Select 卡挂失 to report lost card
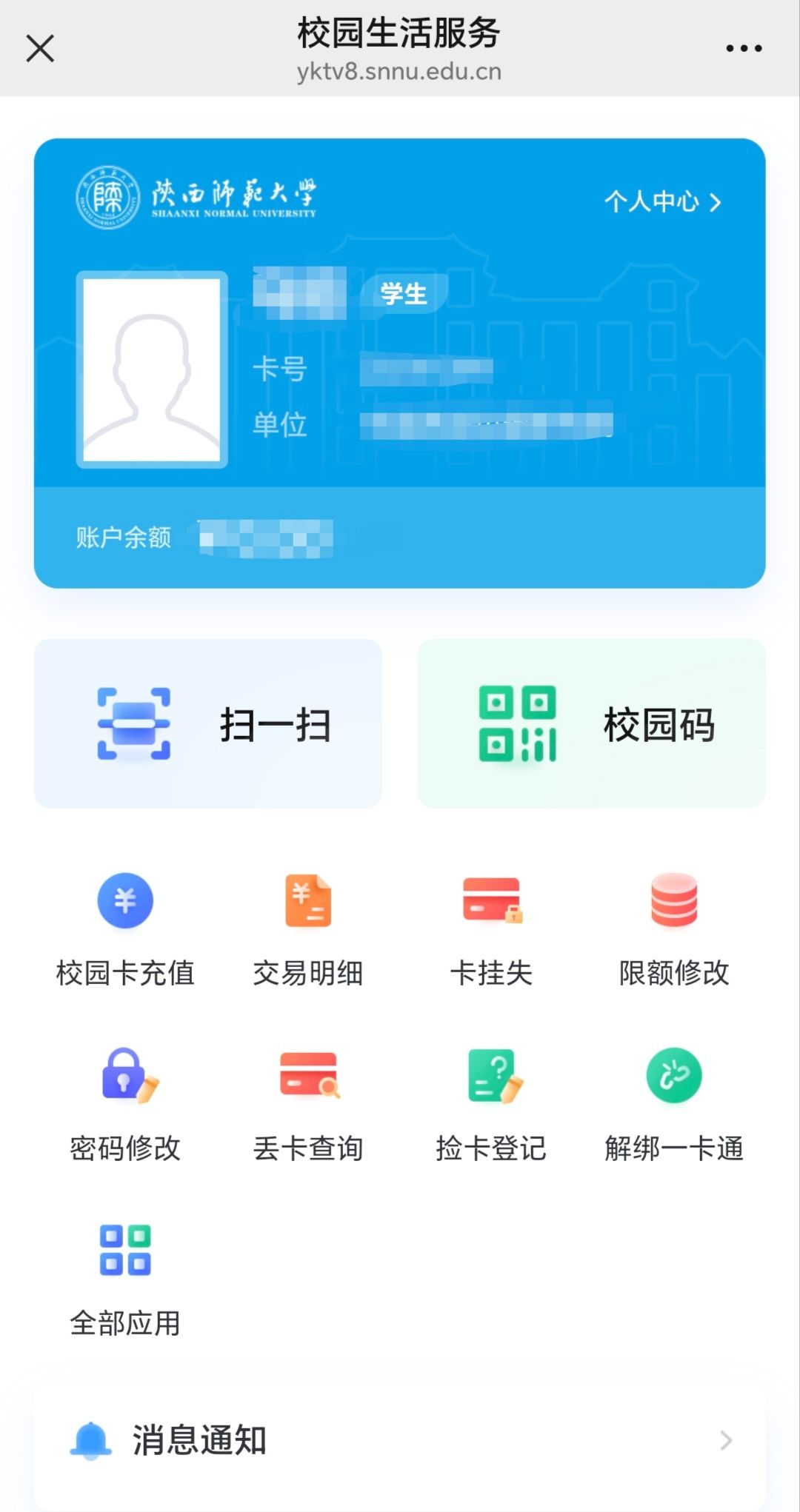Viewport: 800px width, 1512px height. pyautogui.click(x=491, y=929)
